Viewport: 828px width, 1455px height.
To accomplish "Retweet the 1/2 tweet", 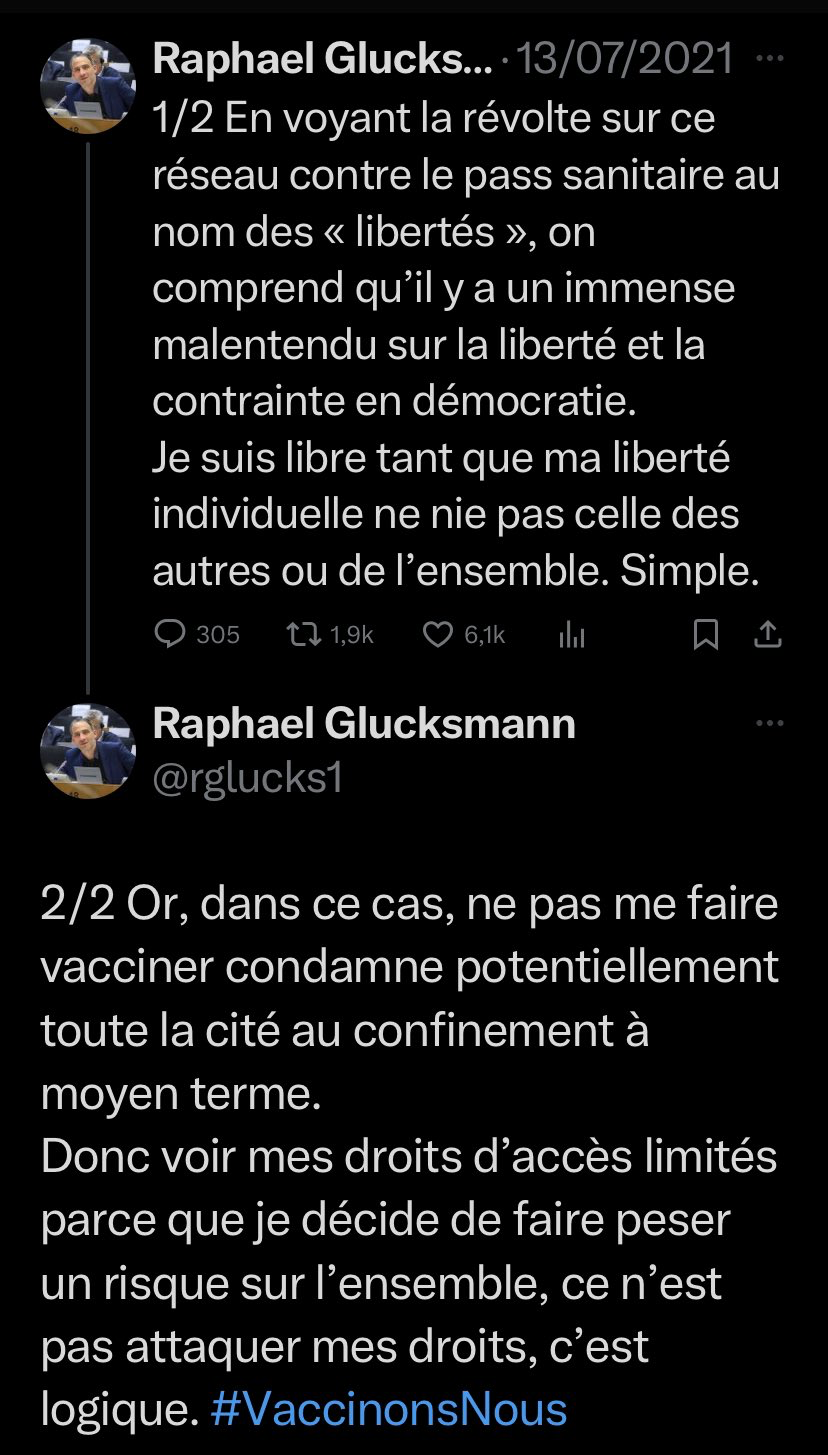I will (301, 634).
